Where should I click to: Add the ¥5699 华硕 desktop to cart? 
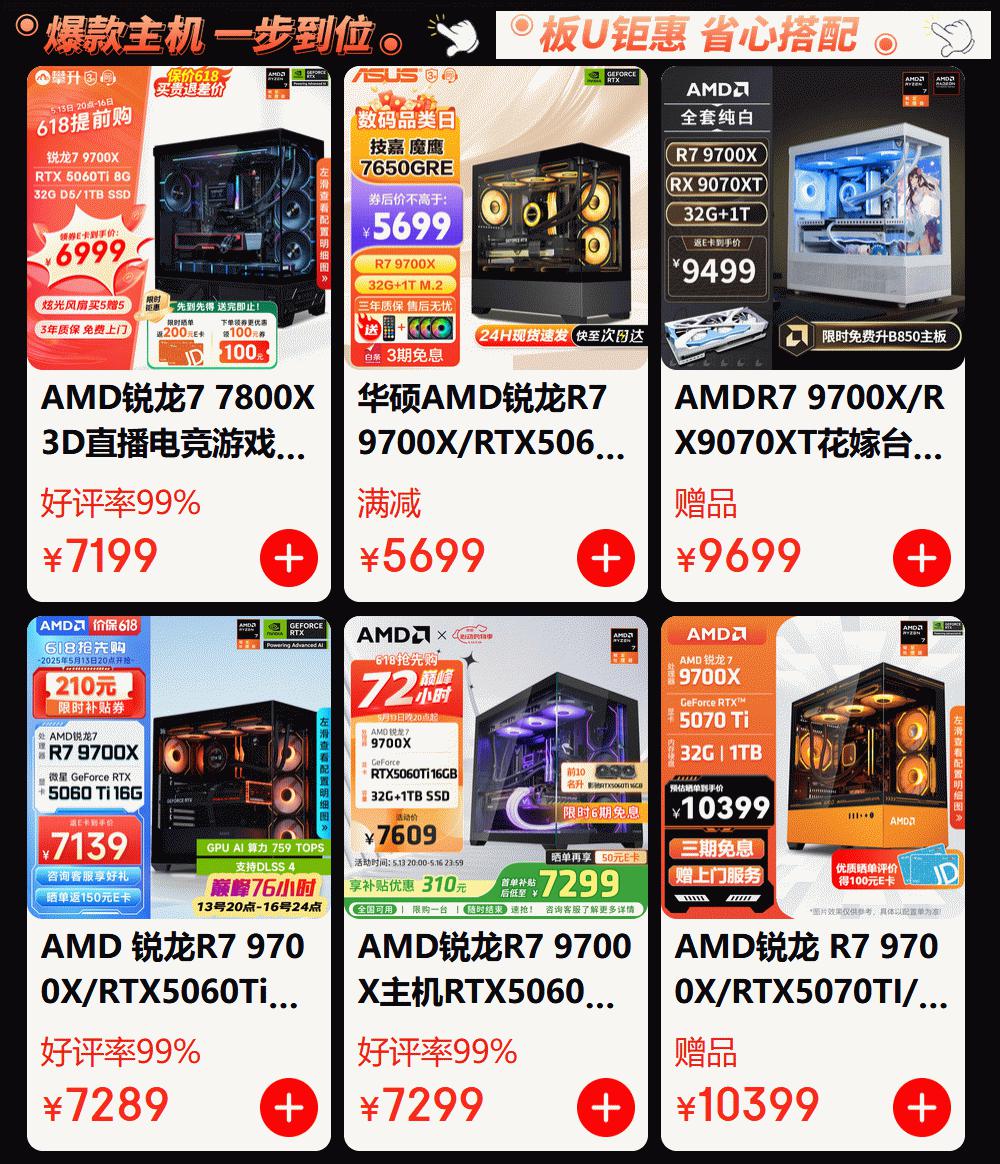pos(606,558)
